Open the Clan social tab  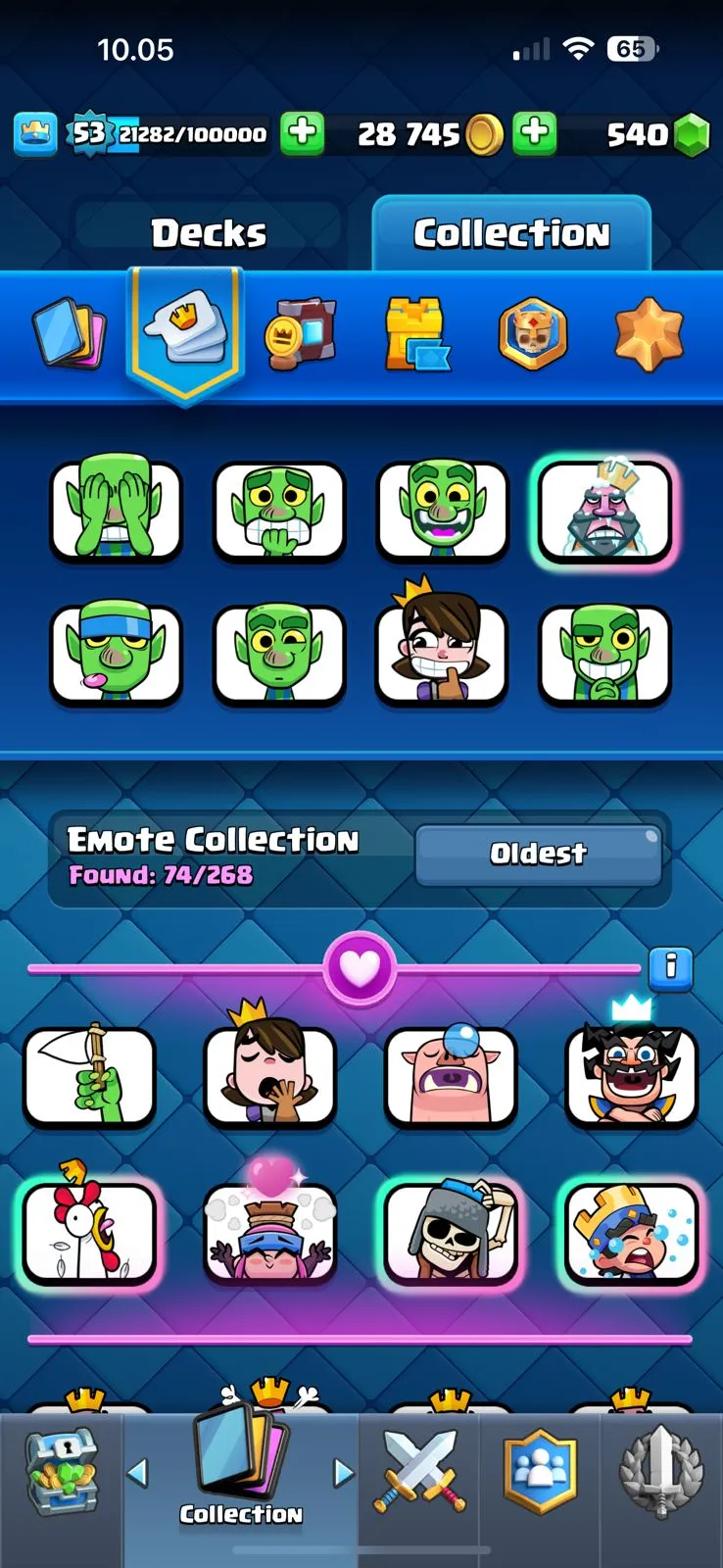540,1472
